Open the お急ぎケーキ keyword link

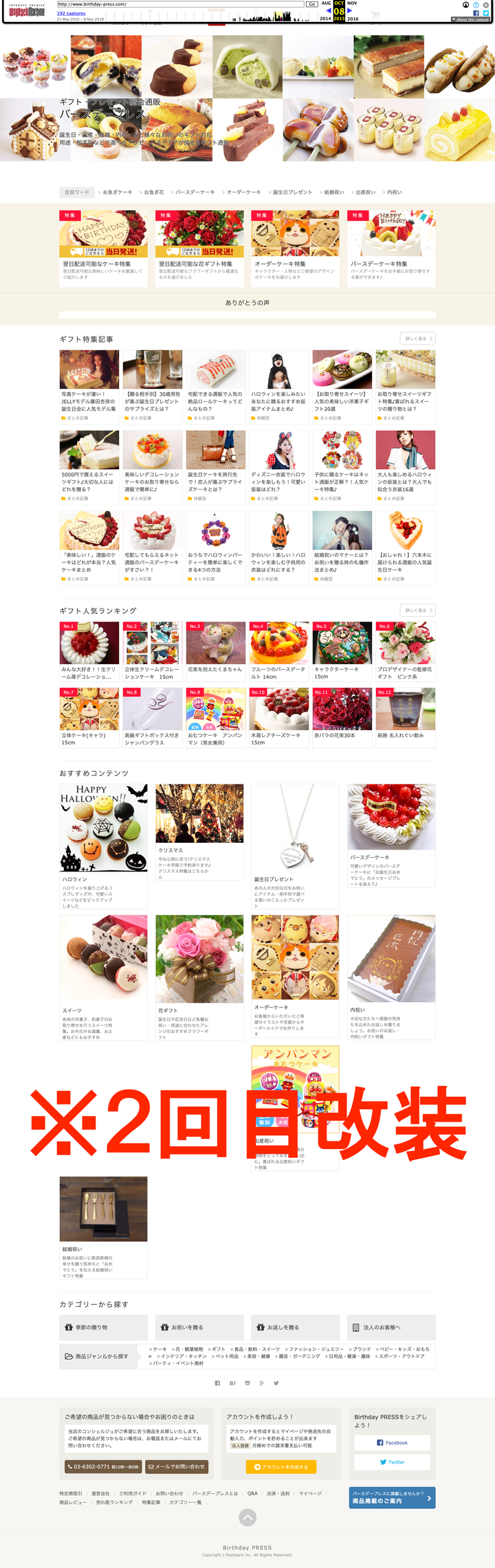117,192
